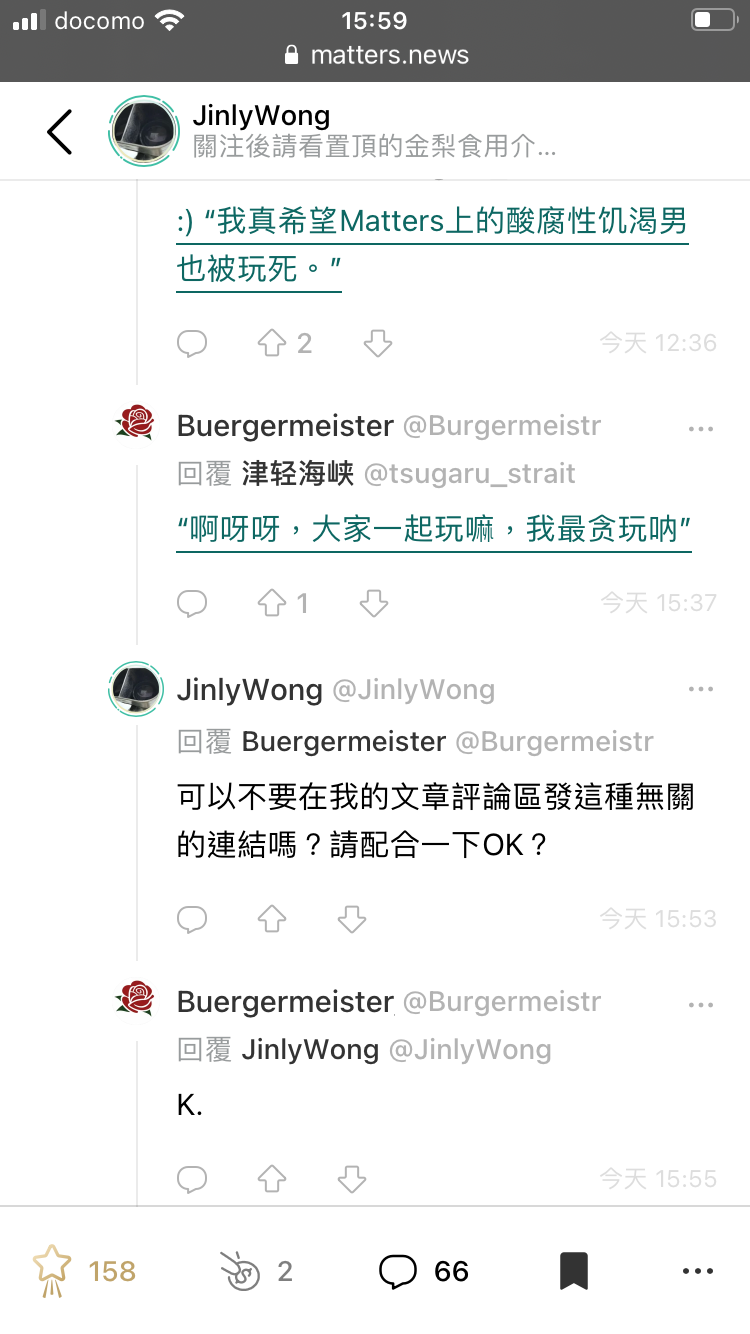The image size is (750, 1334).
Task: Open the donation icon showing 2
Action: pyautogui.click(x=240, y=1271)
